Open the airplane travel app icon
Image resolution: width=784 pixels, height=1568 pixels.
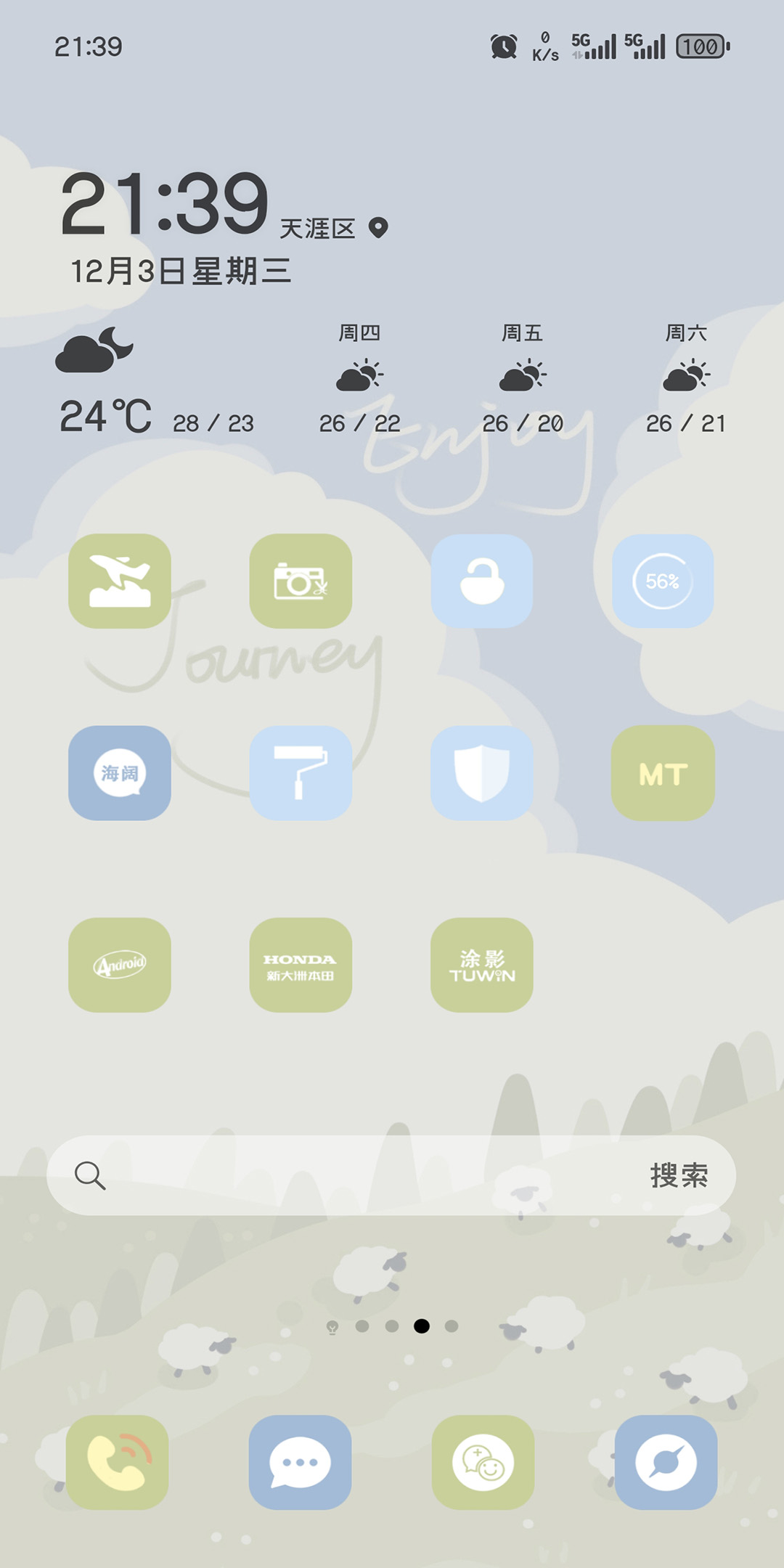click(x=120, y=581)
